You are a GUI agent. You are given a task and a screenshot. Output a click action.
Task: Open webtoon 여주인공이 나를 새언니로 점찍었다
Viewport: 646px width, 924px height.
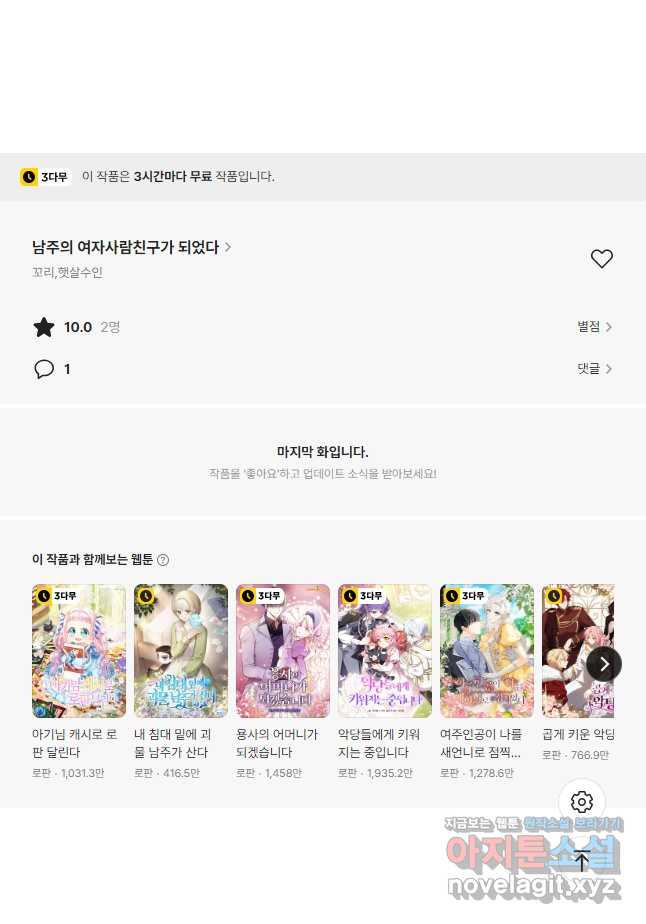click(x=487, y=651)
